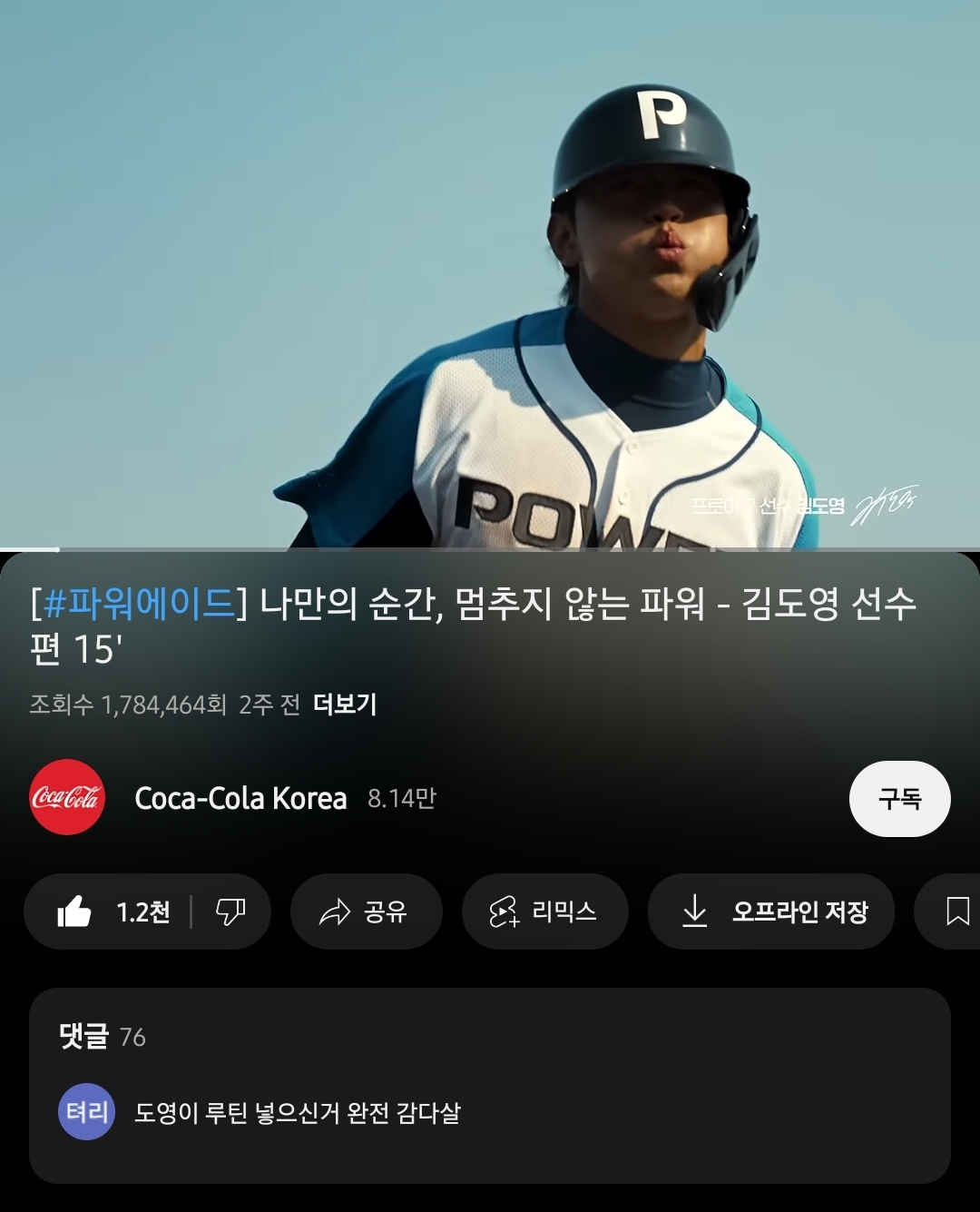
Task: Share the video via 공유
Action: (366, 911)
